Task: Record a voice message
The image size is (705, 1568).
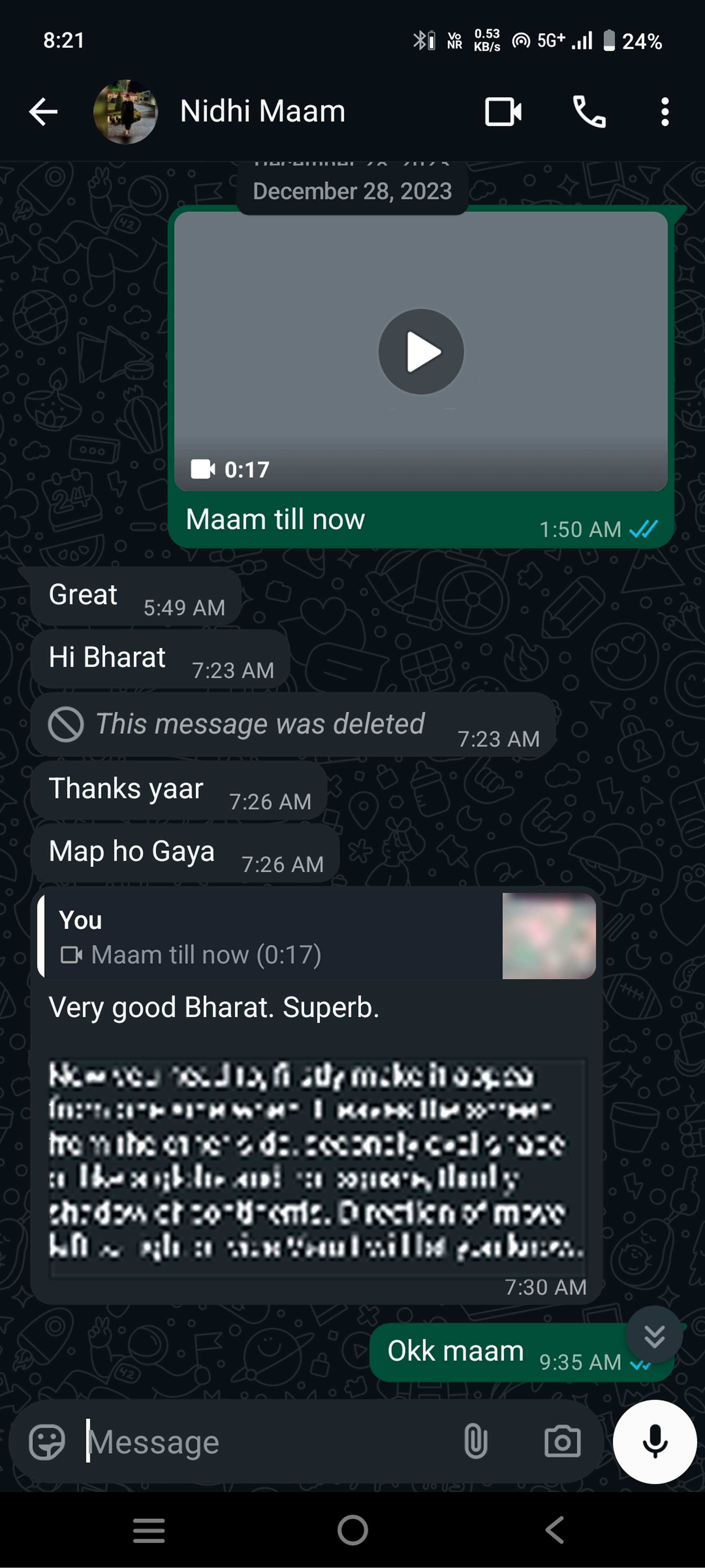Action: pyautogui.click(x=654, y=1442)
